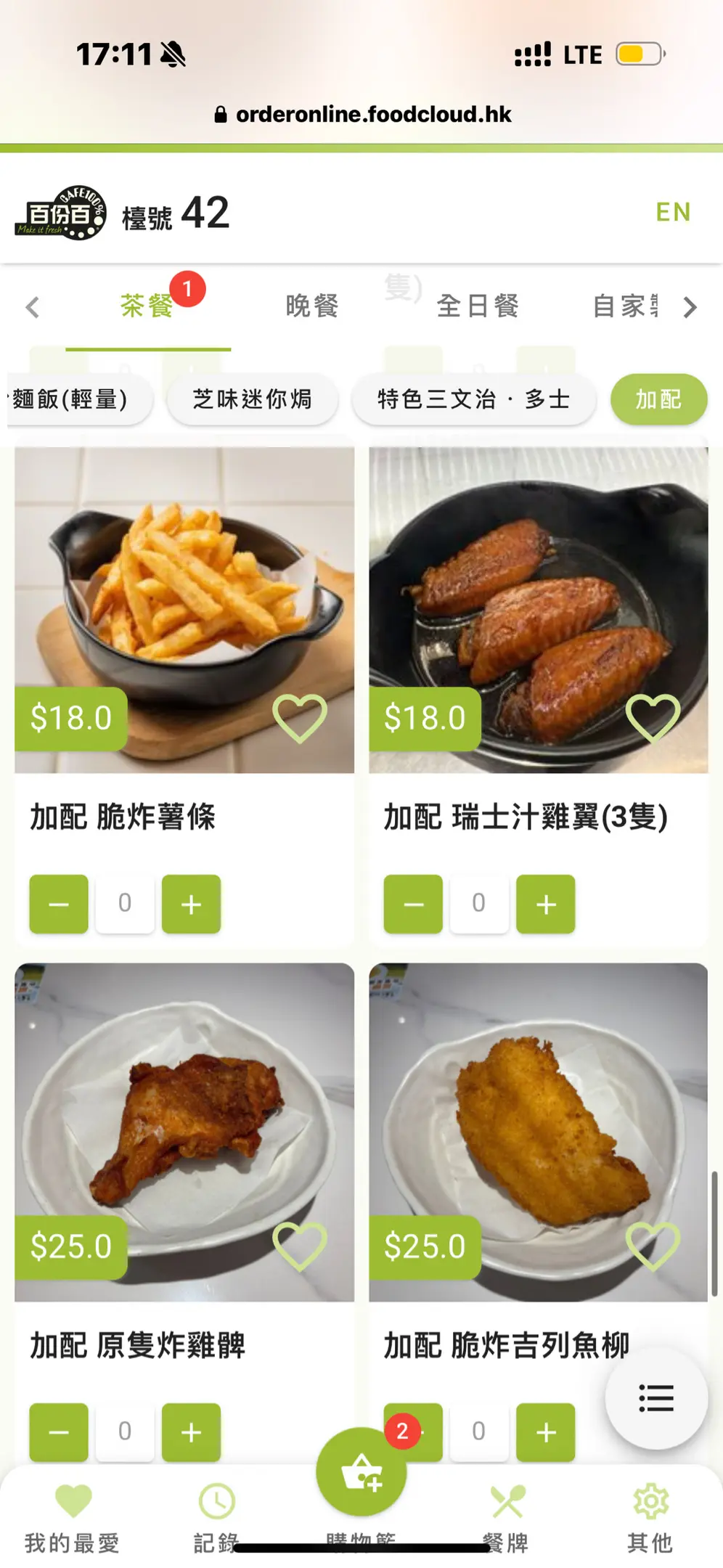Add one 加配 原隻炸雞髀
This screenshot has height=1568, width=723.
pos(191,1432)
